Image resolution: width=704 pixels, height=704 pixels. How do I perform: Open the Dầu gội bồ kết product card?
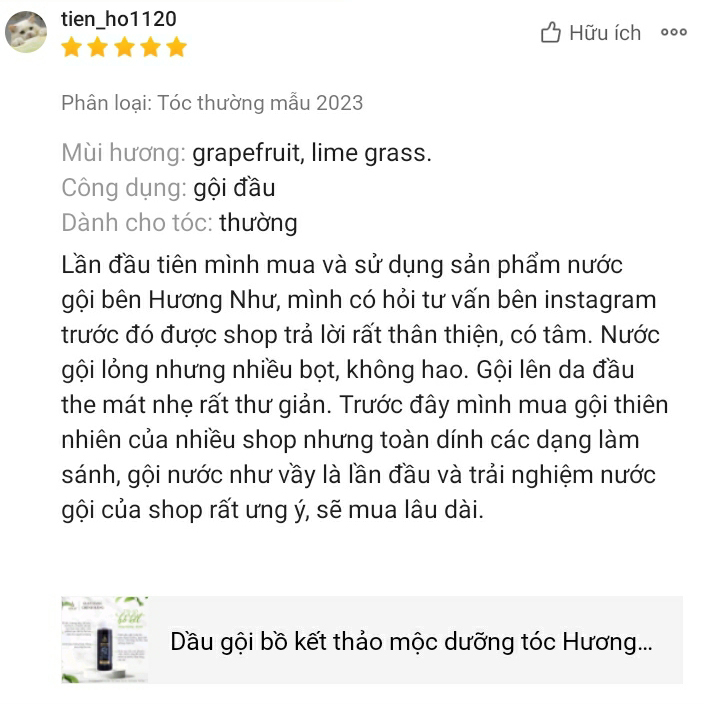point(370,640)
